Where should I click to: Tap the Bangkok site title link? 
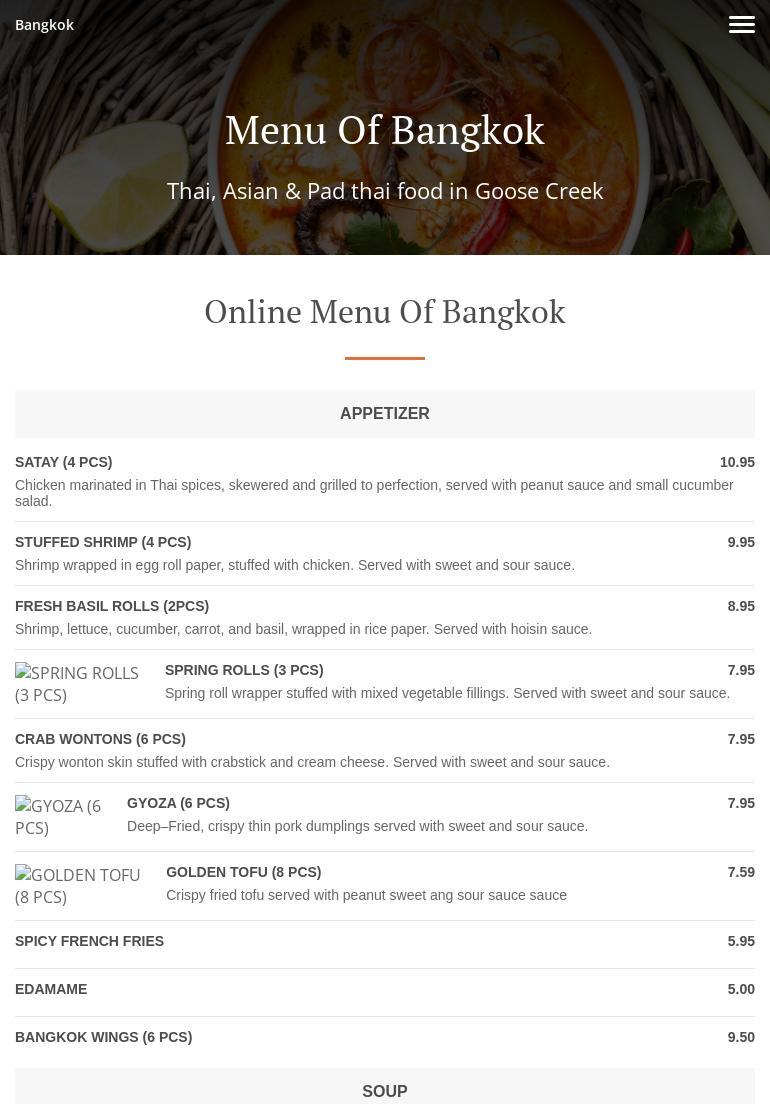point(44,25)
